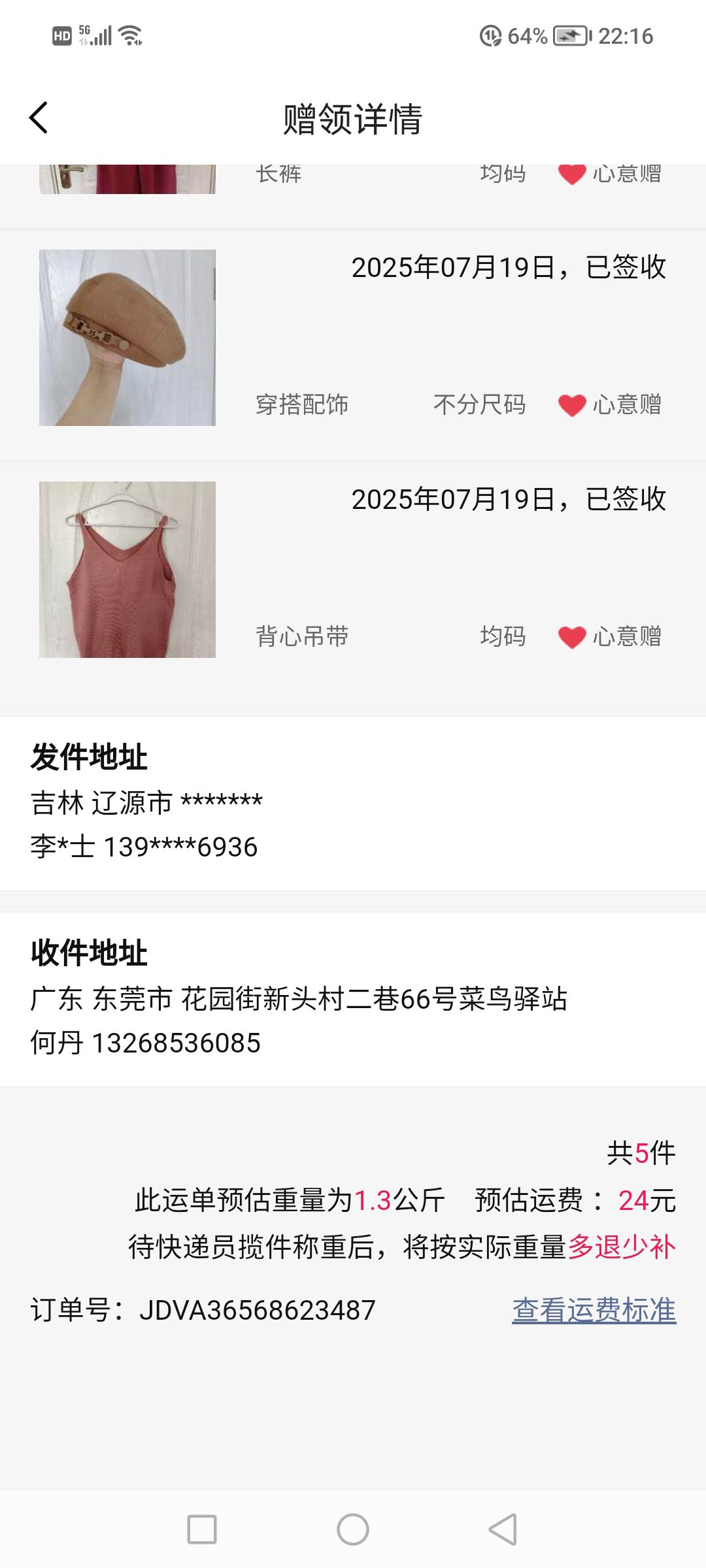Open the recent apps view
706x1568 pixels.
click(202, 1529)
